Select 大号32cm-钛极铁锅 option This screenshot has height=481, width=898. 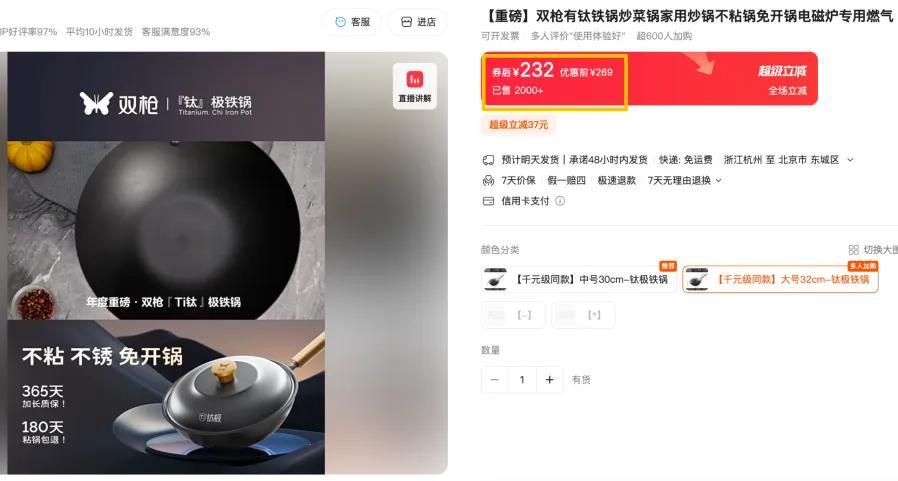780,279
